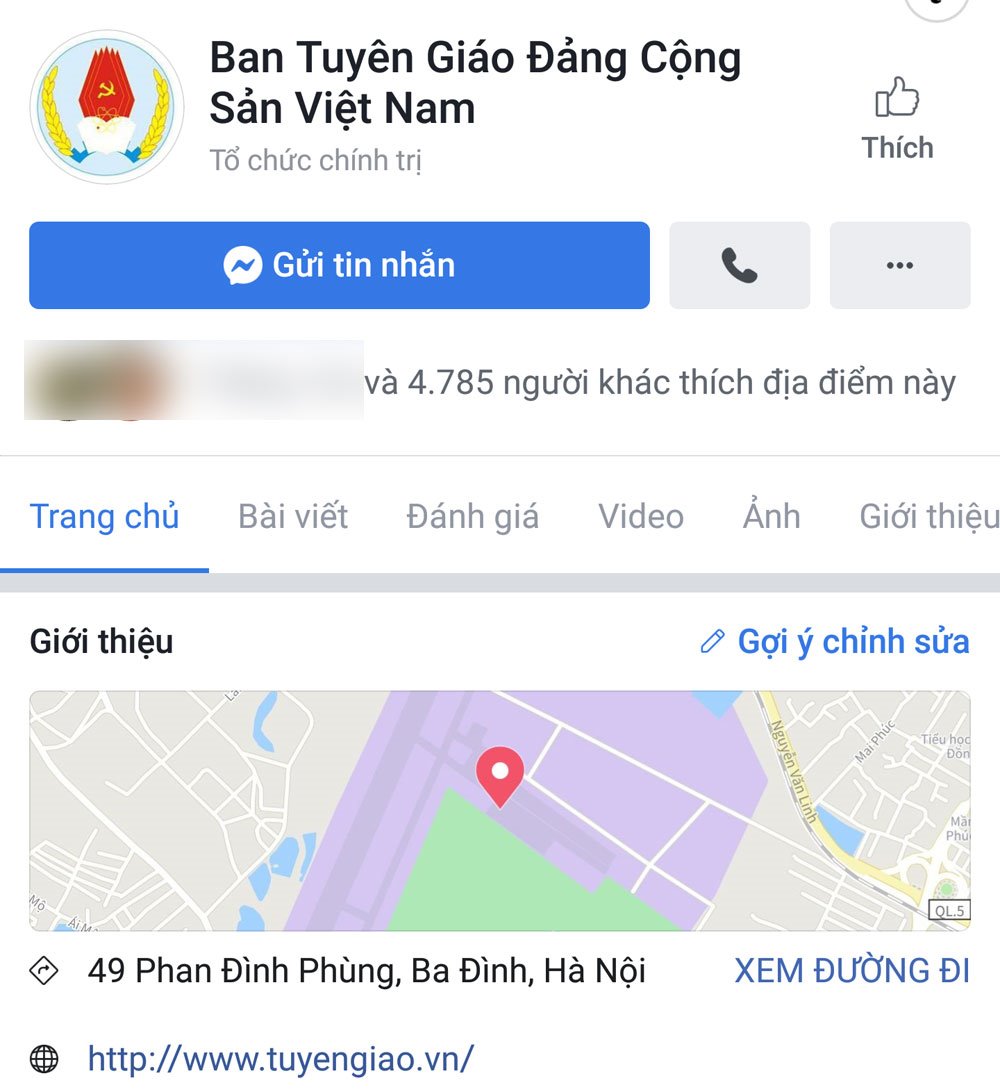
Task: Open the map preview
Action: (499, 810)
